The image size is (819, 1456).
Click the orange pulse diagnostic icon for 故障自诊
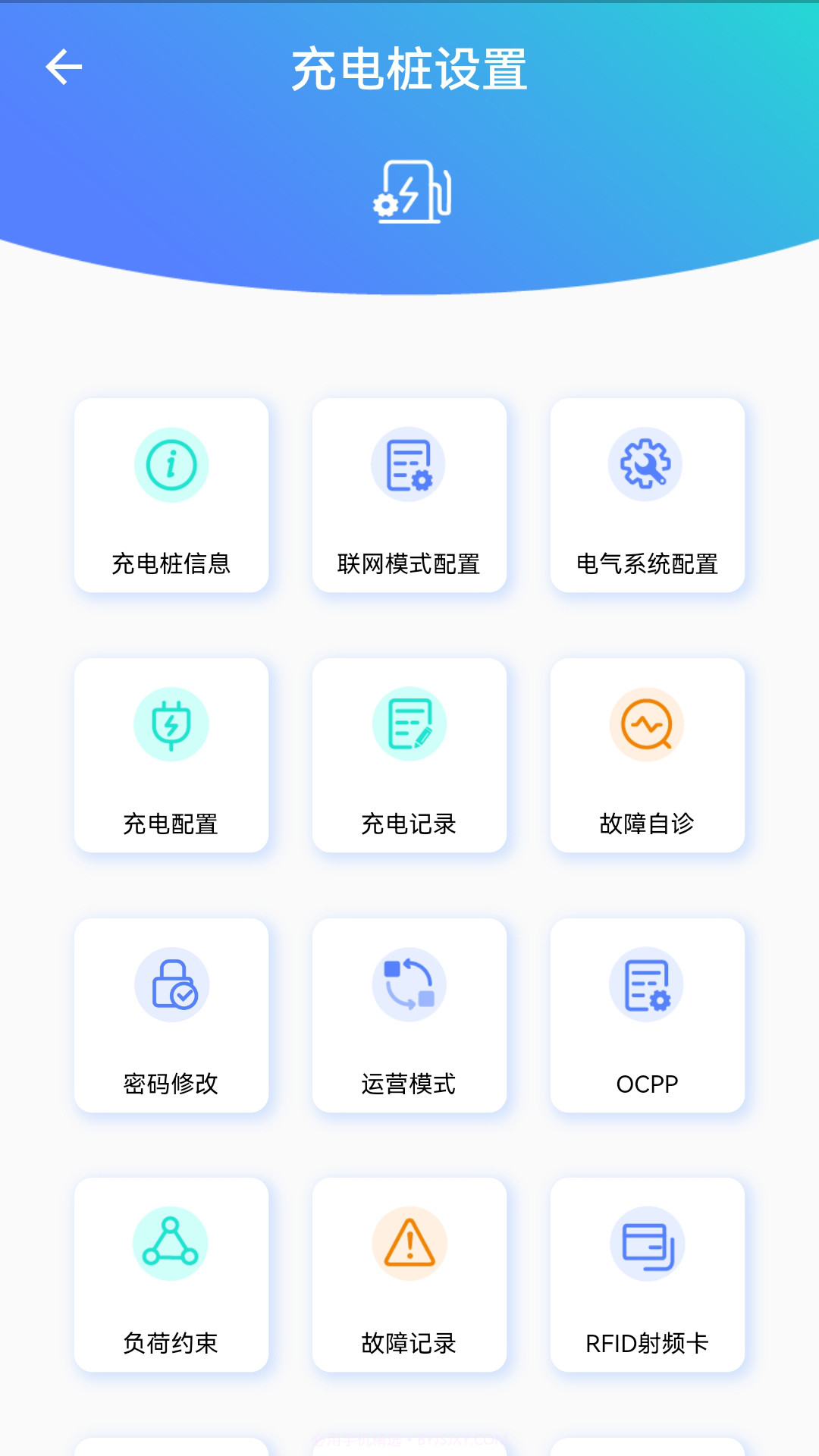[647, 724]
